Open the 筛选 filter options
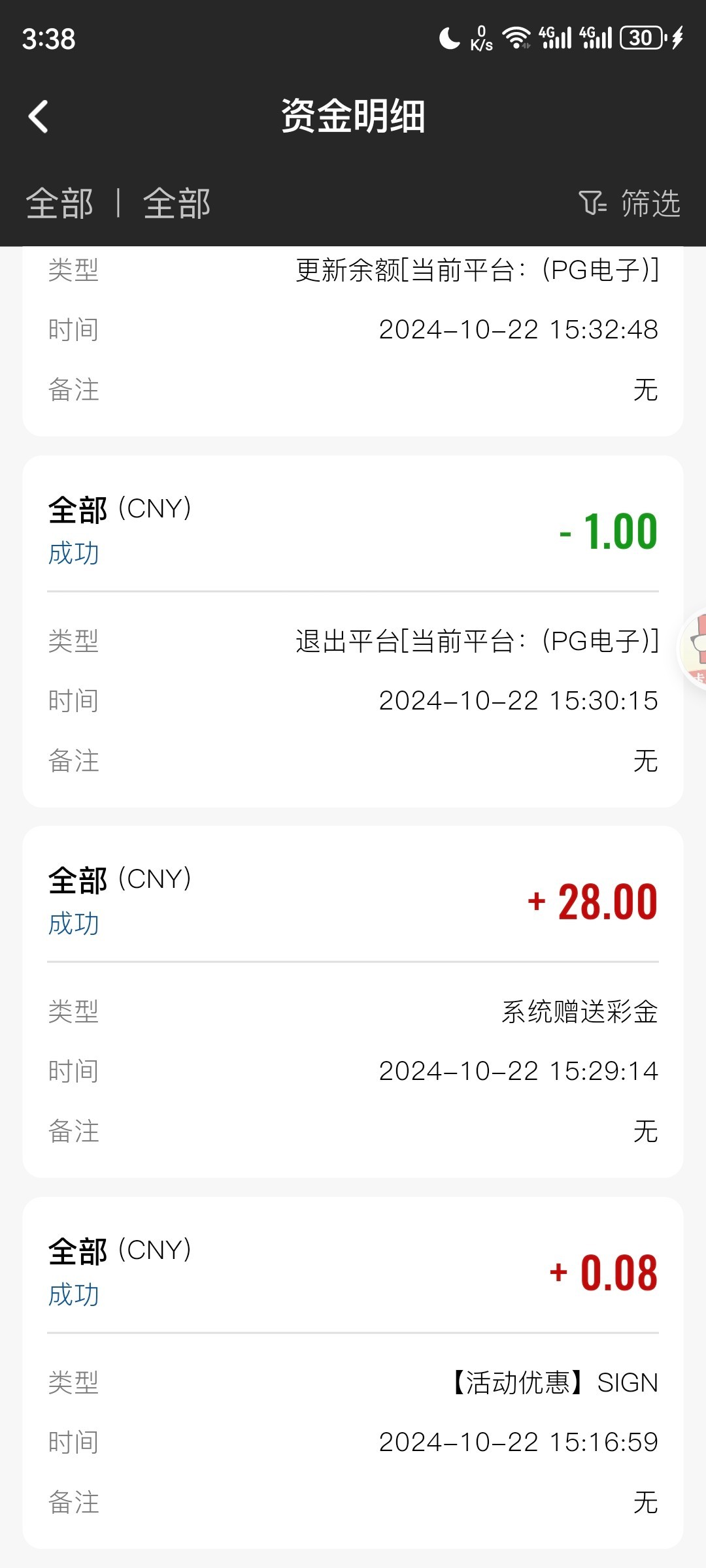Viewport: 706px width, 1568px height. click(x=630, y=203)
